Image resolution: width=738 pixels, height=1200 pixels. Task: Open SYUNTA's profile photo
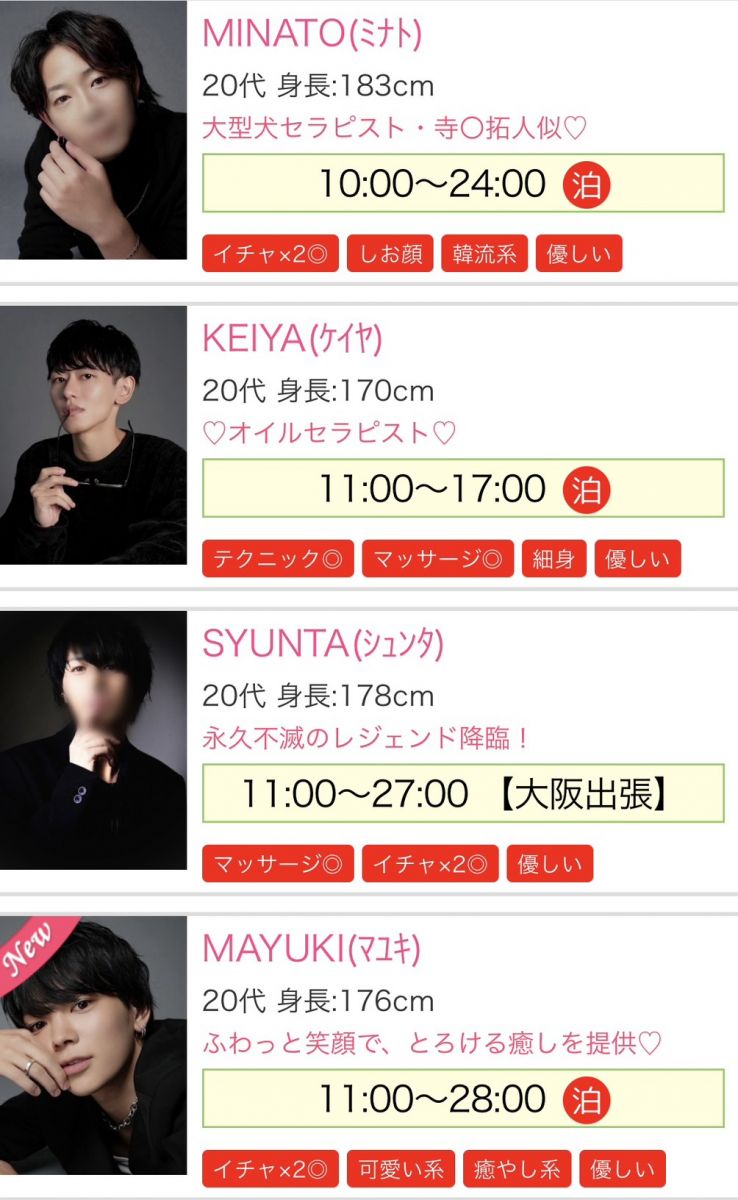pos(93,740)
